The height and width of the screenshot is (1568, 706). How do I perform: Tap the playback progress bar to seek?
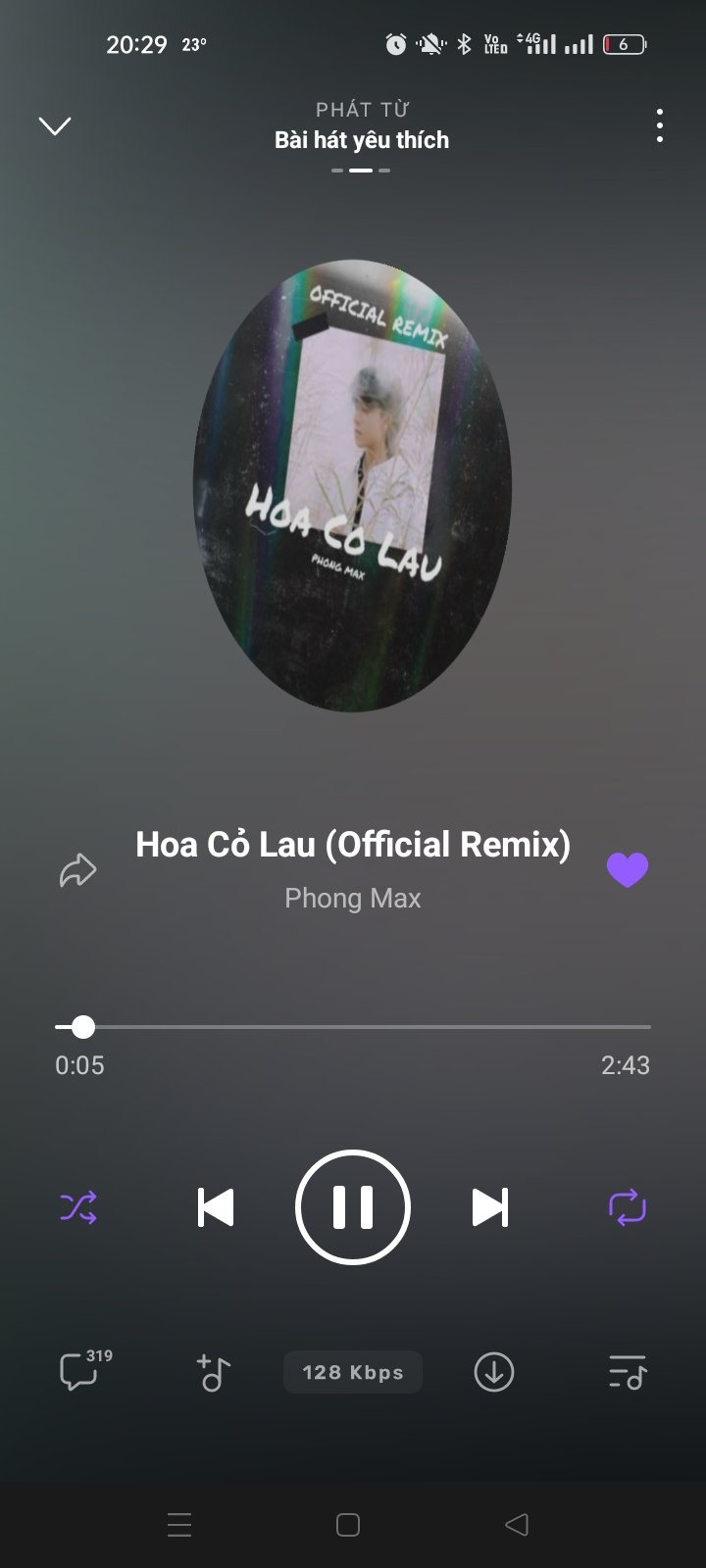[353, 1027]
